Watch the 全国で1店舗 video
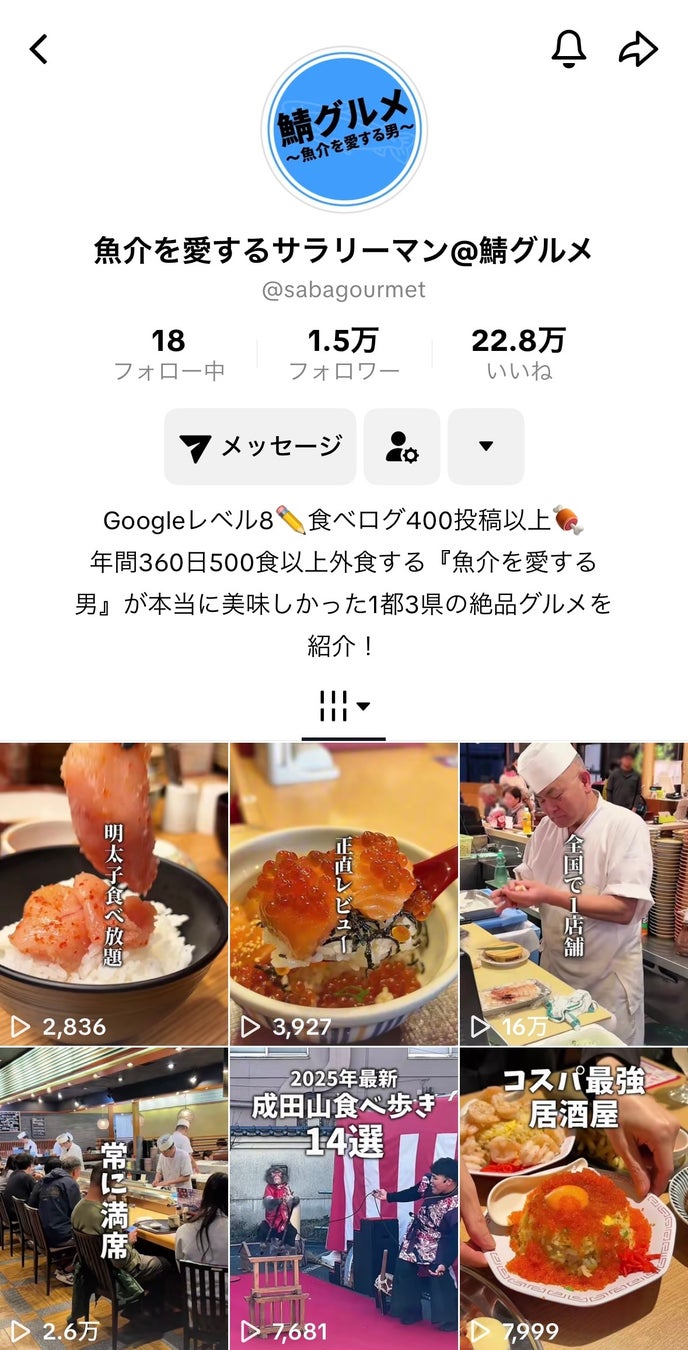Viewport: 688px width, 1350px height. [574, 893]
